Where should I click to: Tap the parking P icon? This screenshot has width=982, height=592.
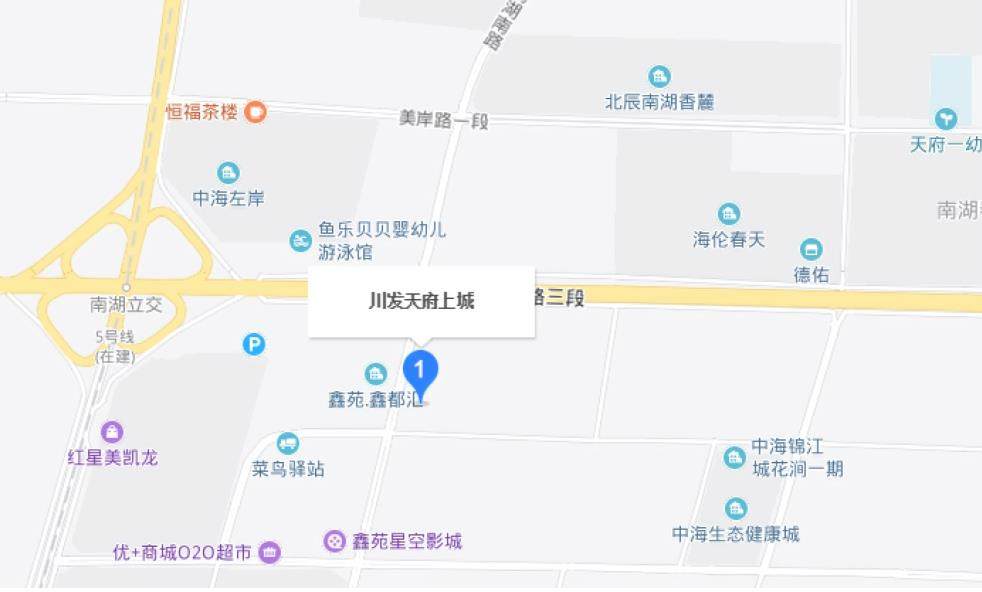pyautogui.click(x=254, y=345)
